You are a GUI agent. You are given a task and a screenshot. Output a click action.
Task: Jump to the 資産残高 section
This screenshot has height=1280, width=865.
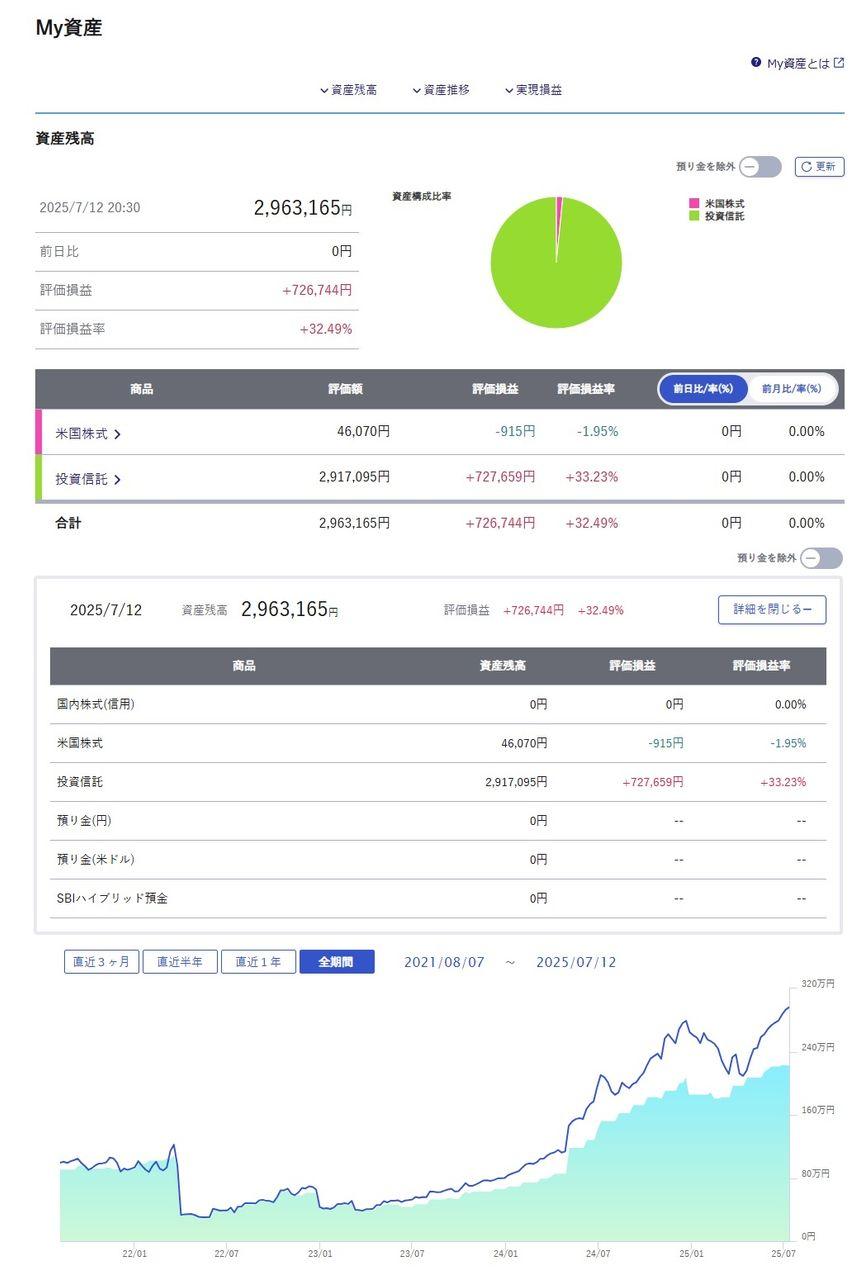tap(349, 90)
